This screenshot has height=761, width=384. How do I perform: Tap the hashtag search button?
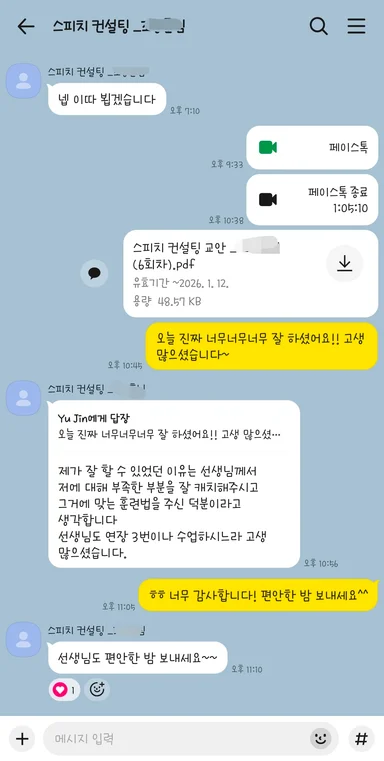coord(361,739)
